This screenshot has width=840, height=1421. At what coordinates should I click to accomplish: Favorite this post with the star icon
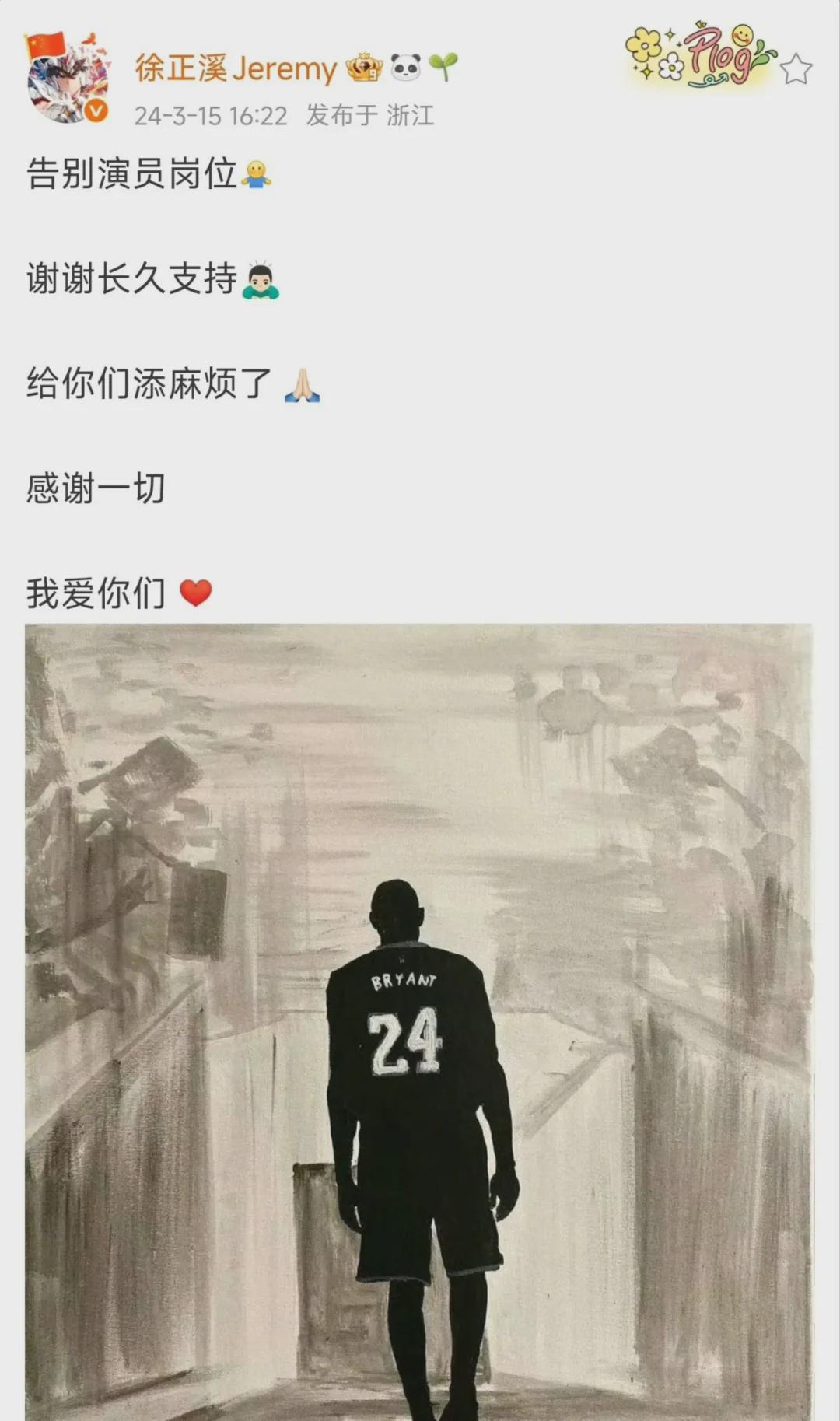click(x=796, y=69)
